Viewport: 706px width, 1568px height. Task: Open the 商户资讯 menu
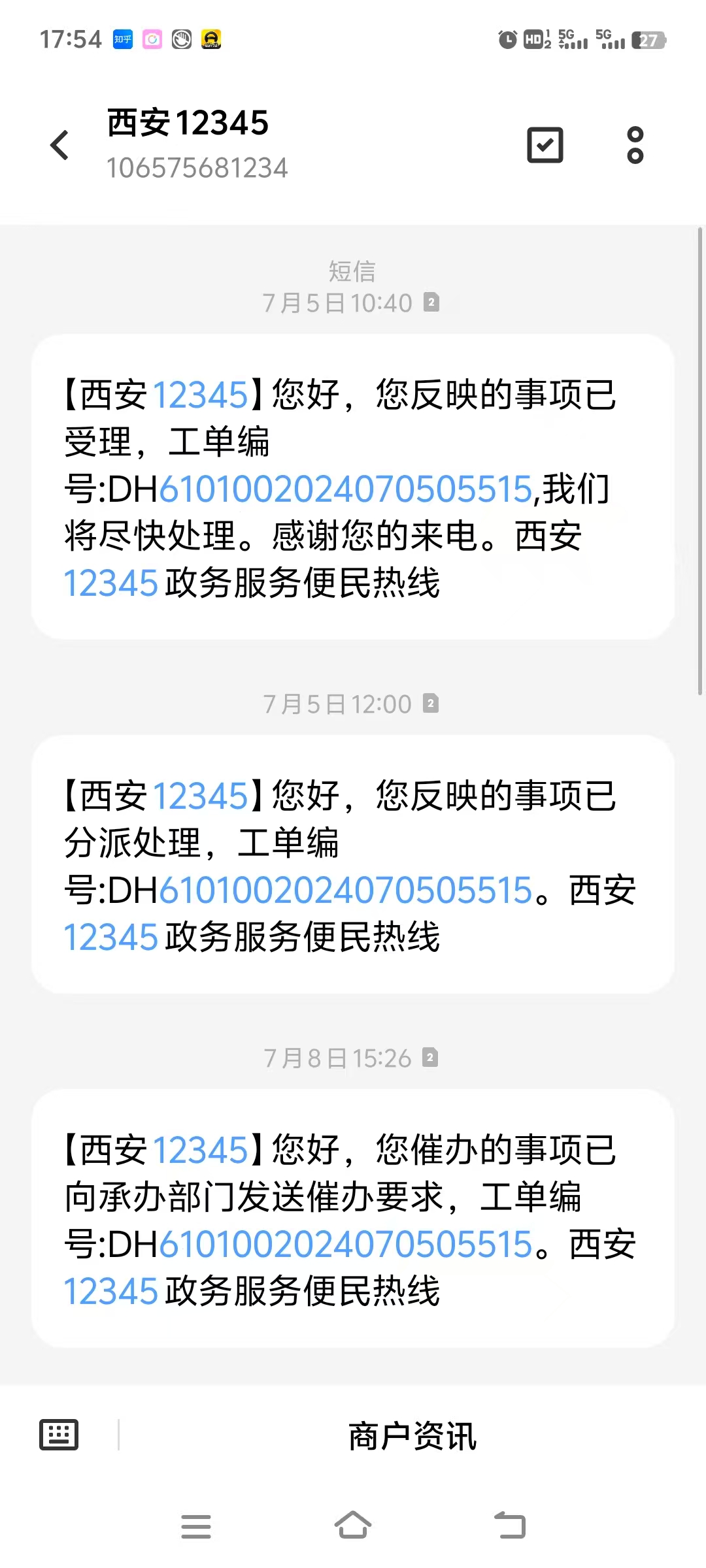pos(412,1436)
